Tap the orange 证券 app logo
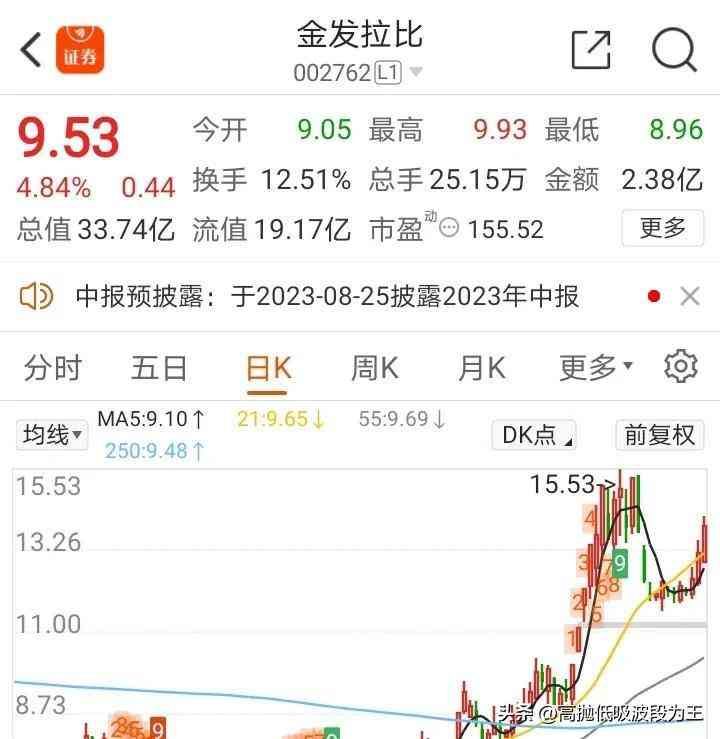720x739 pixels. (x=77, y=48)
